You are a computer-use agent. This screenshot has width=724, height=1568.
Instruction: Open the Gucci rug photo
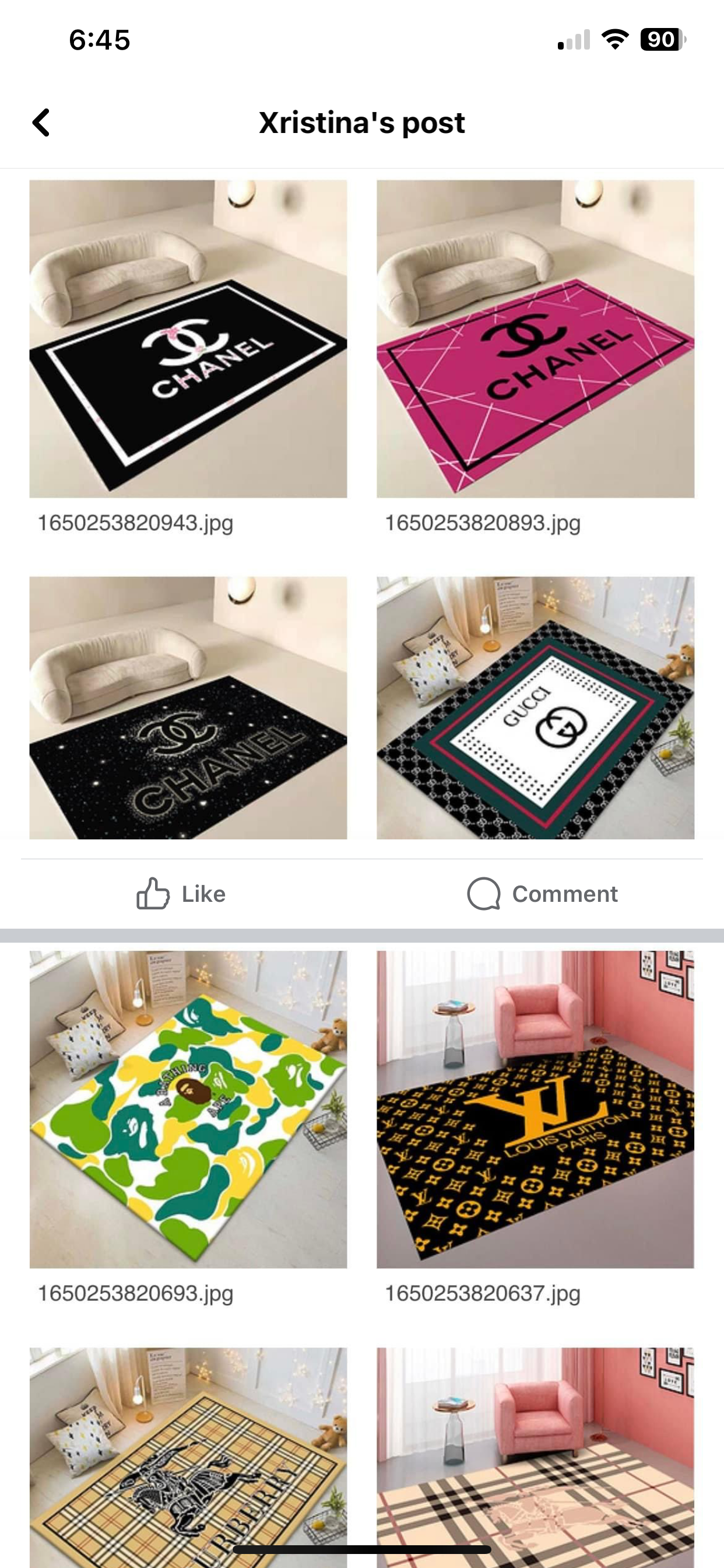click(x=535, y=708)
